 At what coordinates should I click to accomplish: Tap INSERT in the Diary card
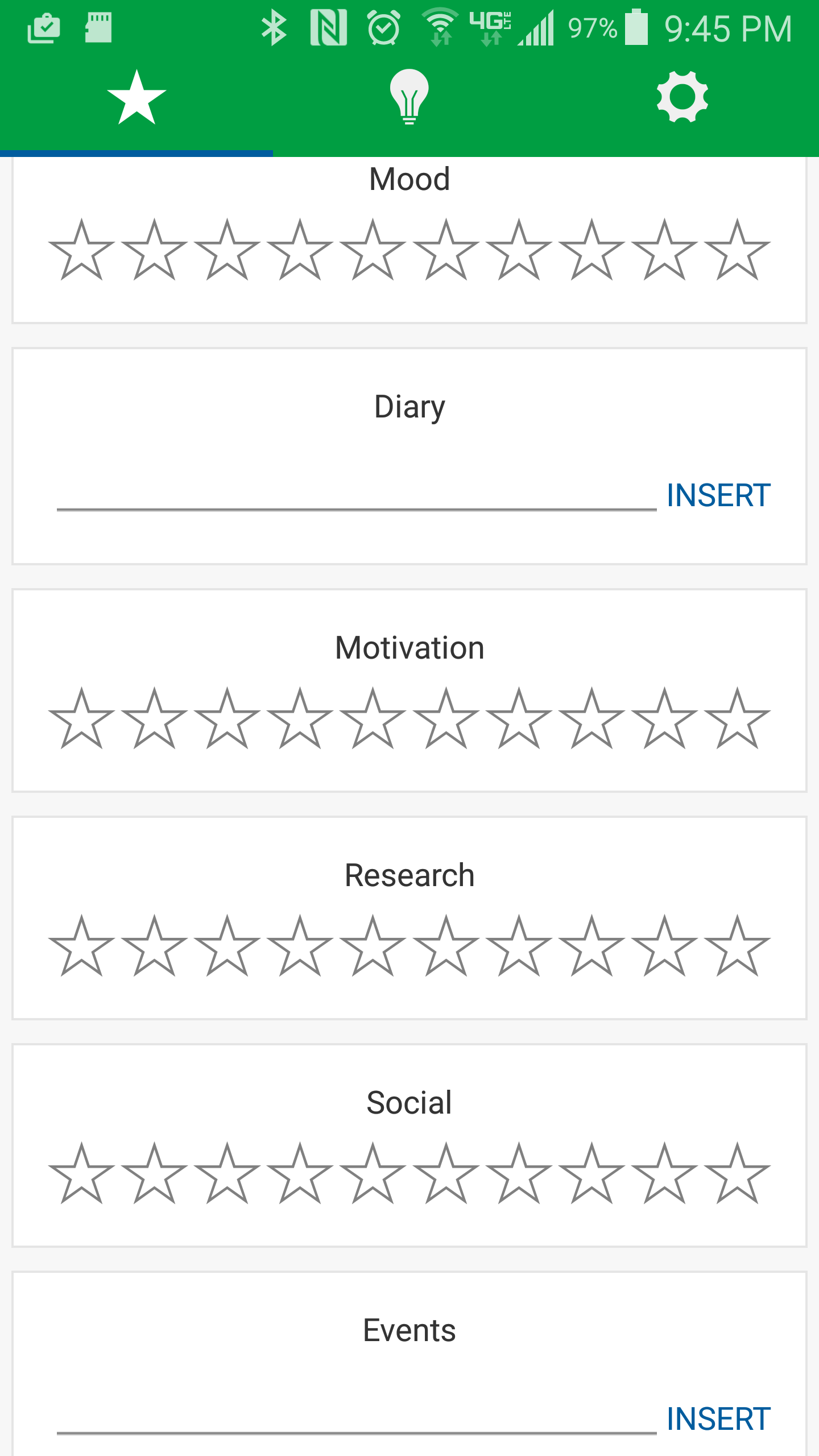tap(718, 495)
